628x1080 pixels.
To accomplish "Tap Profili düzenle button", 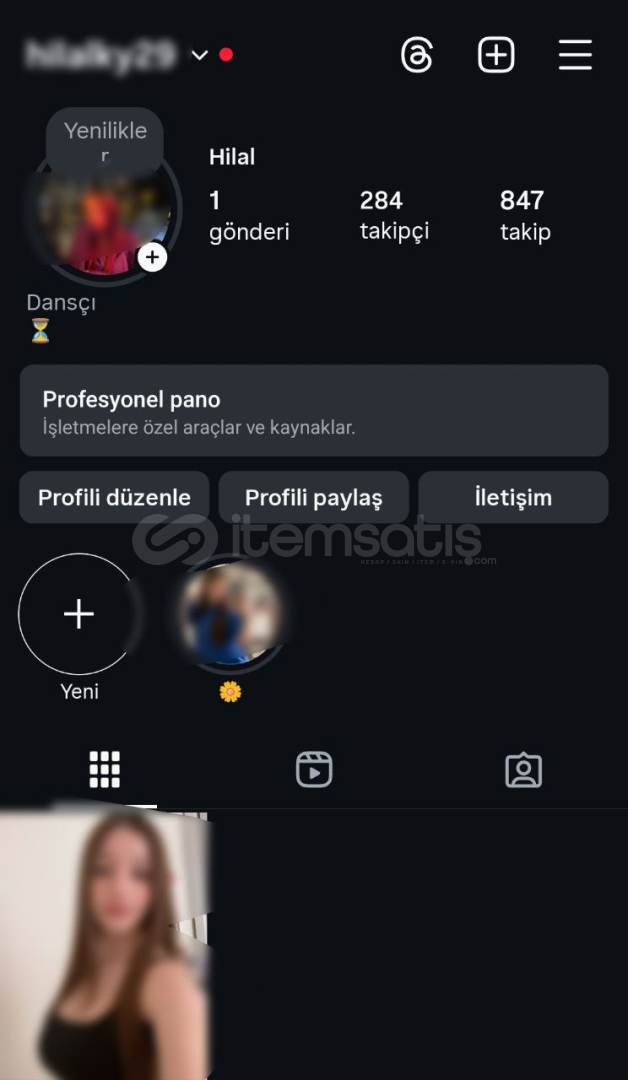I will tap(114, 497).
